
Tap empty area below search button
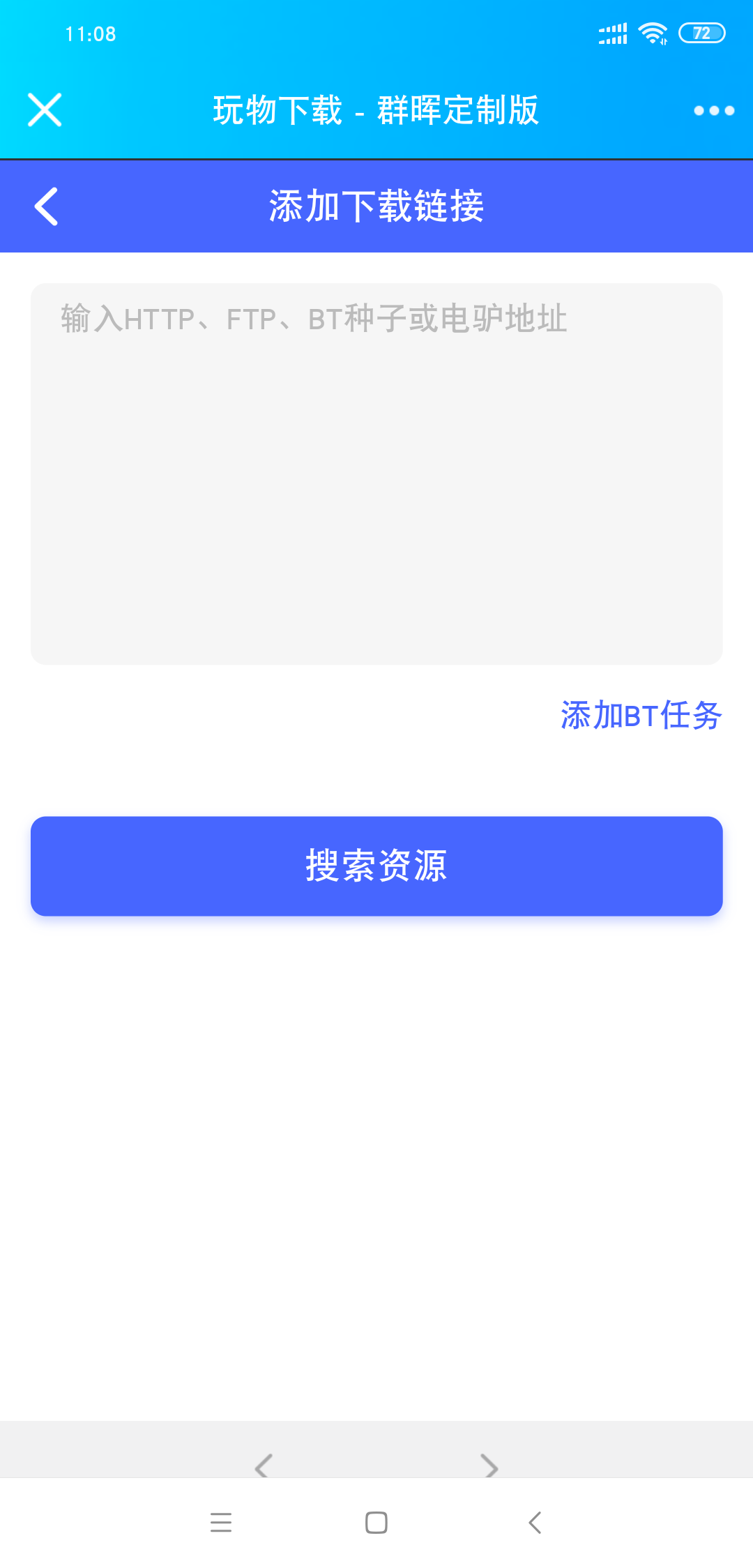(376, 1116)
